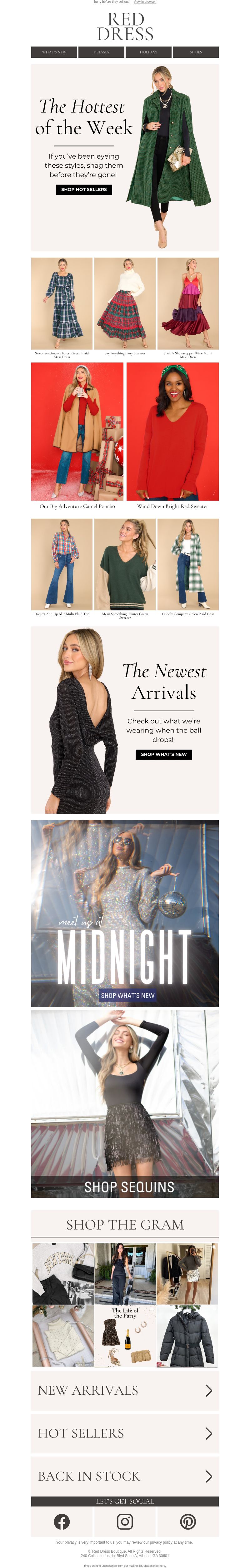Open the Instagram profile

(x=125, y=1522)
